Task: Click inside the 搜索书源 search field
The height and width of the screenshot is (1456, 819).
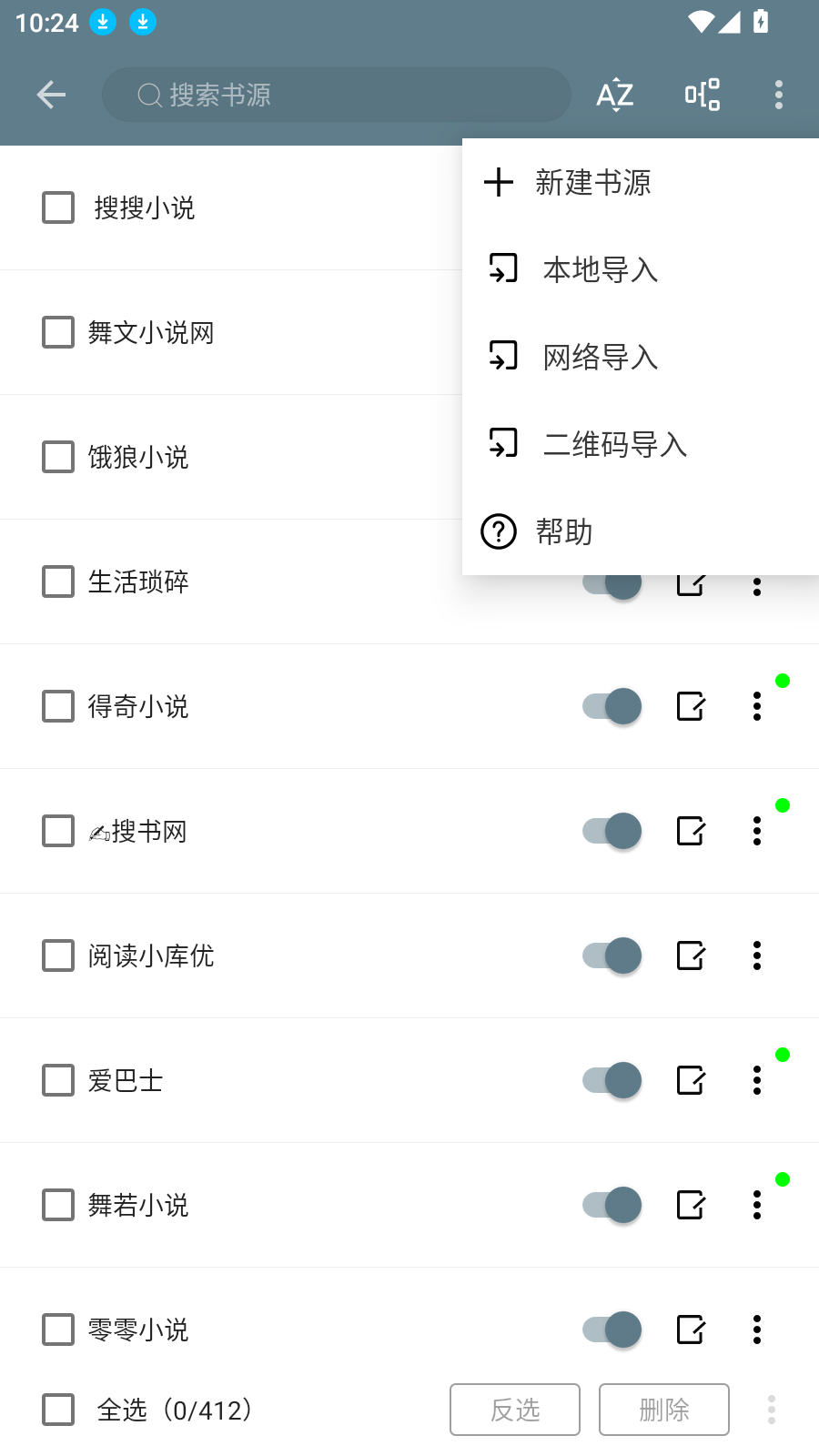Action: click(337, 94)
